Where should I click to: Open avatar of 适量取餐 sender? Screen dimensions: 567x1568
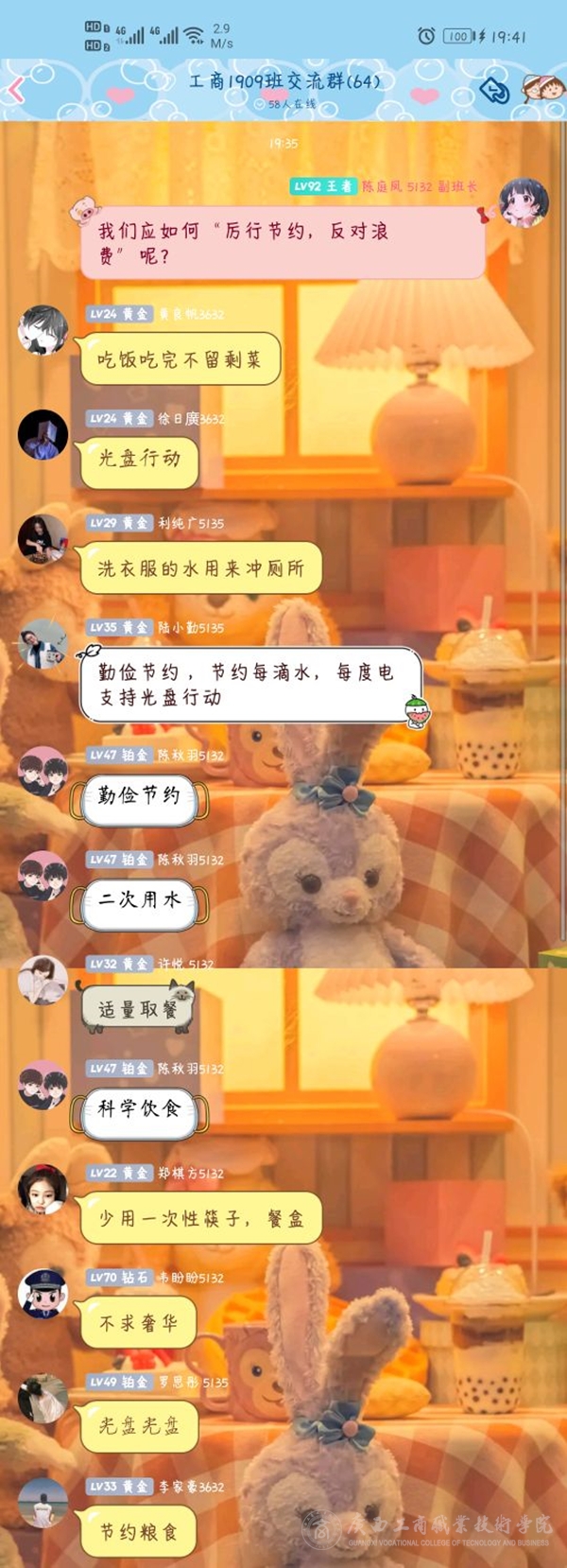point(43,980)
